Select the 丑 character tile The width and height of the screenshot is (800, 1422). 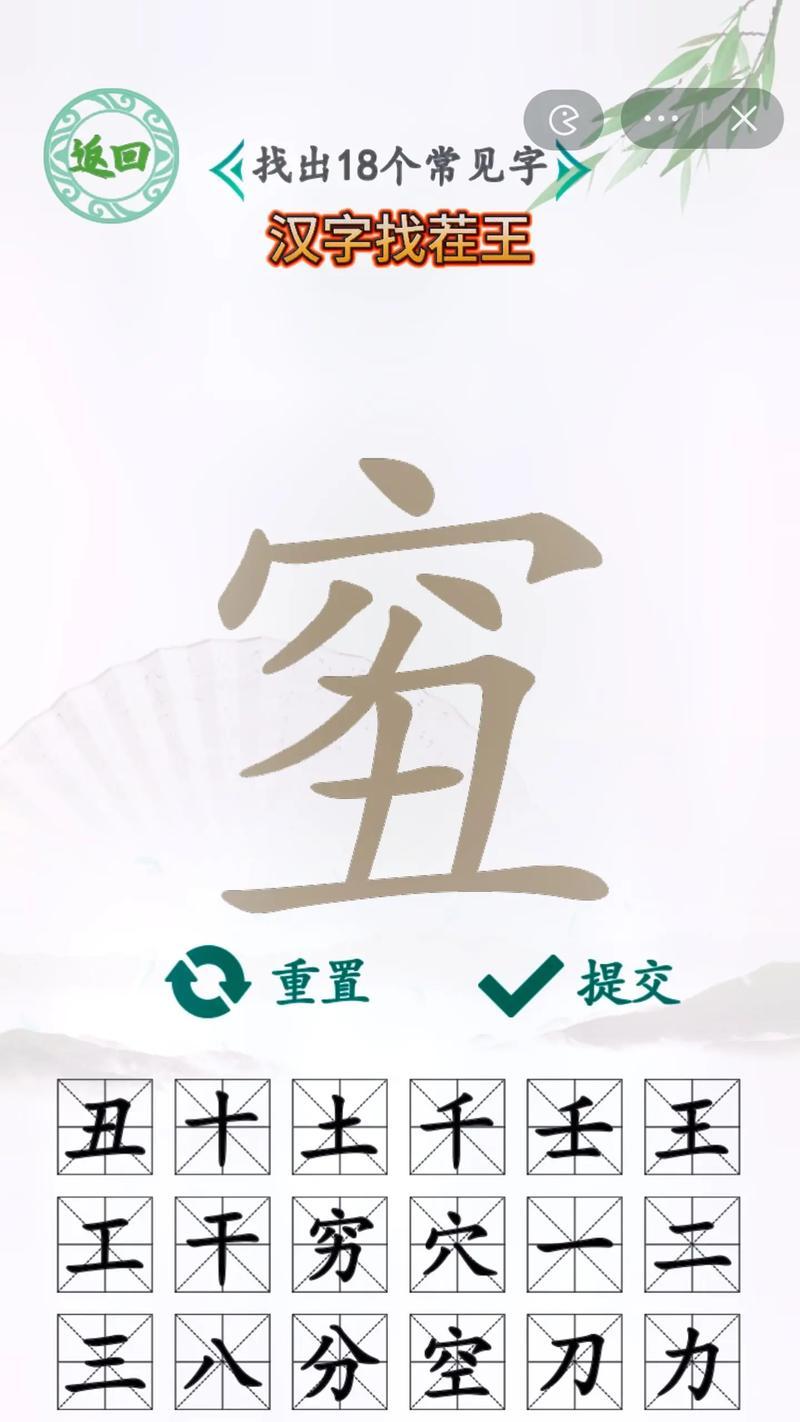pos(105,1127)
